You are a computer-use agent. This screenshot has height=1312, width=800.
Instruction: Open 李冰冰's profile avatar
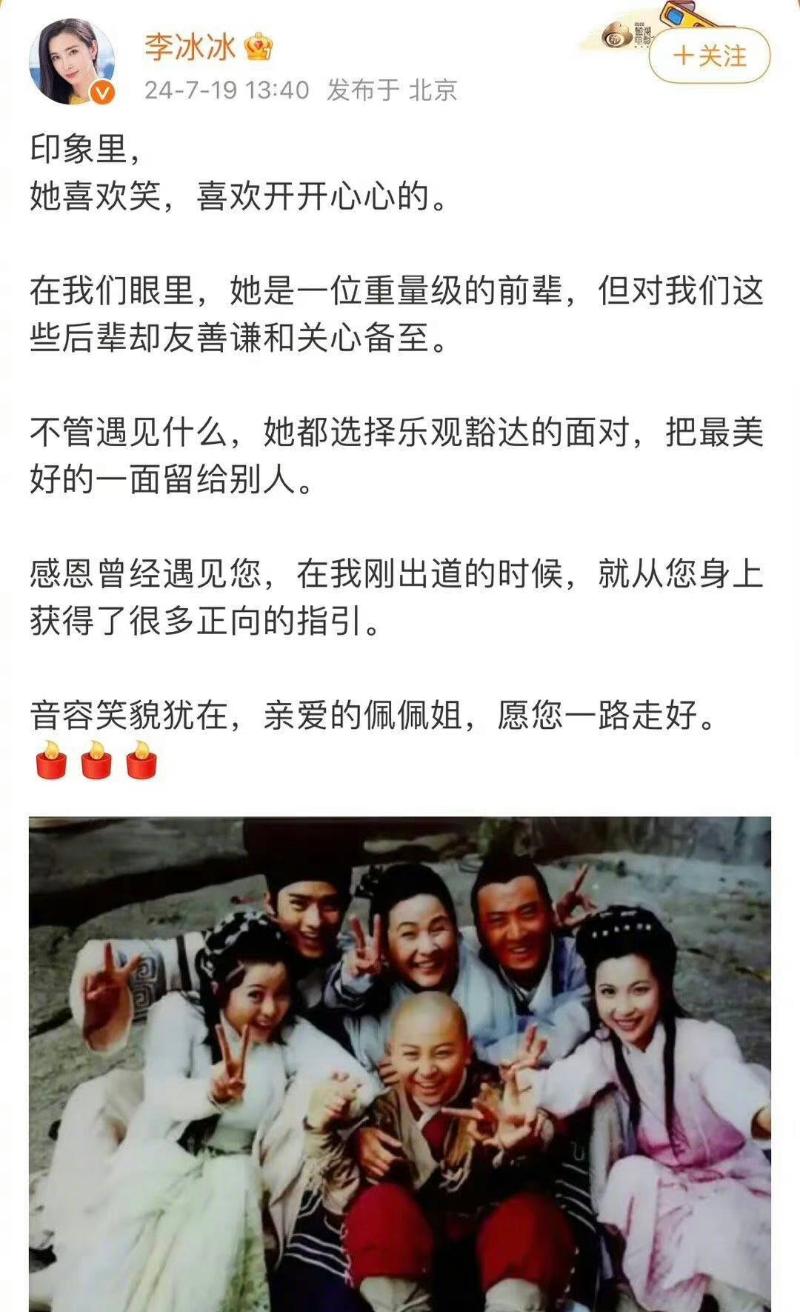pos(72,62)
